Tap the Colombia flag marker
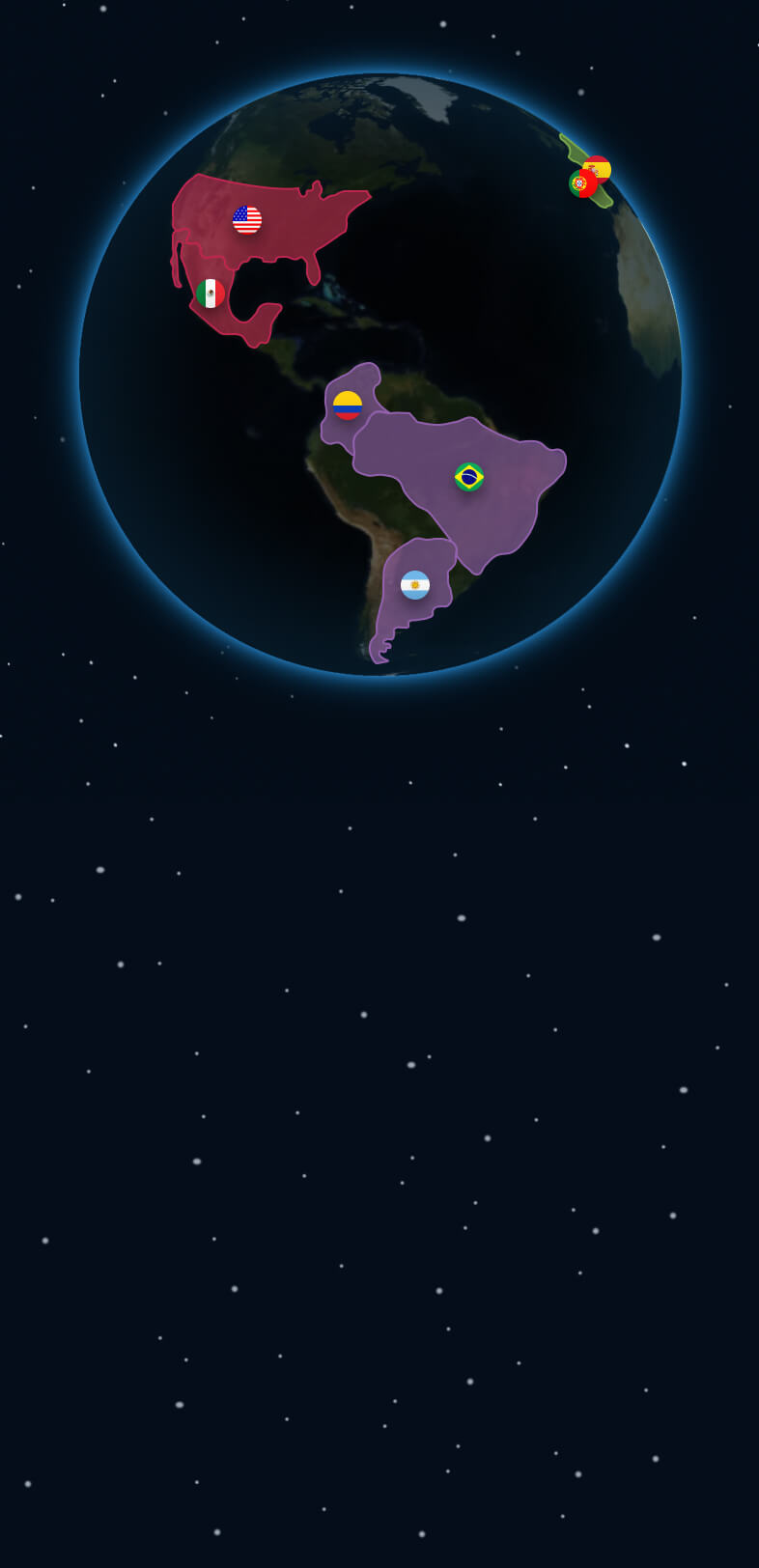This screenshot has width=759, height=1568. [x=348, y=406]
